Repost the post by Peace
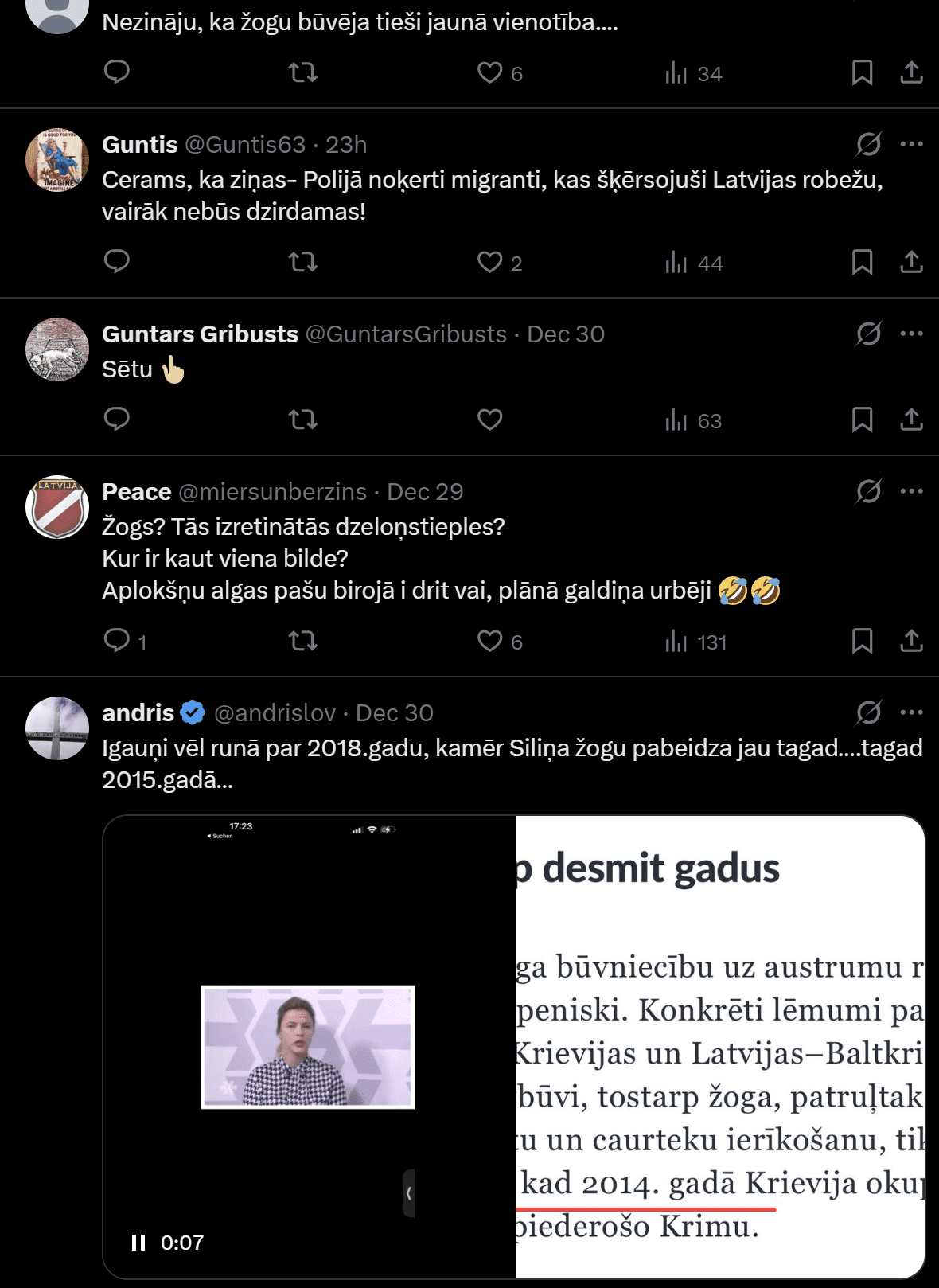 [x=302, y=641]
